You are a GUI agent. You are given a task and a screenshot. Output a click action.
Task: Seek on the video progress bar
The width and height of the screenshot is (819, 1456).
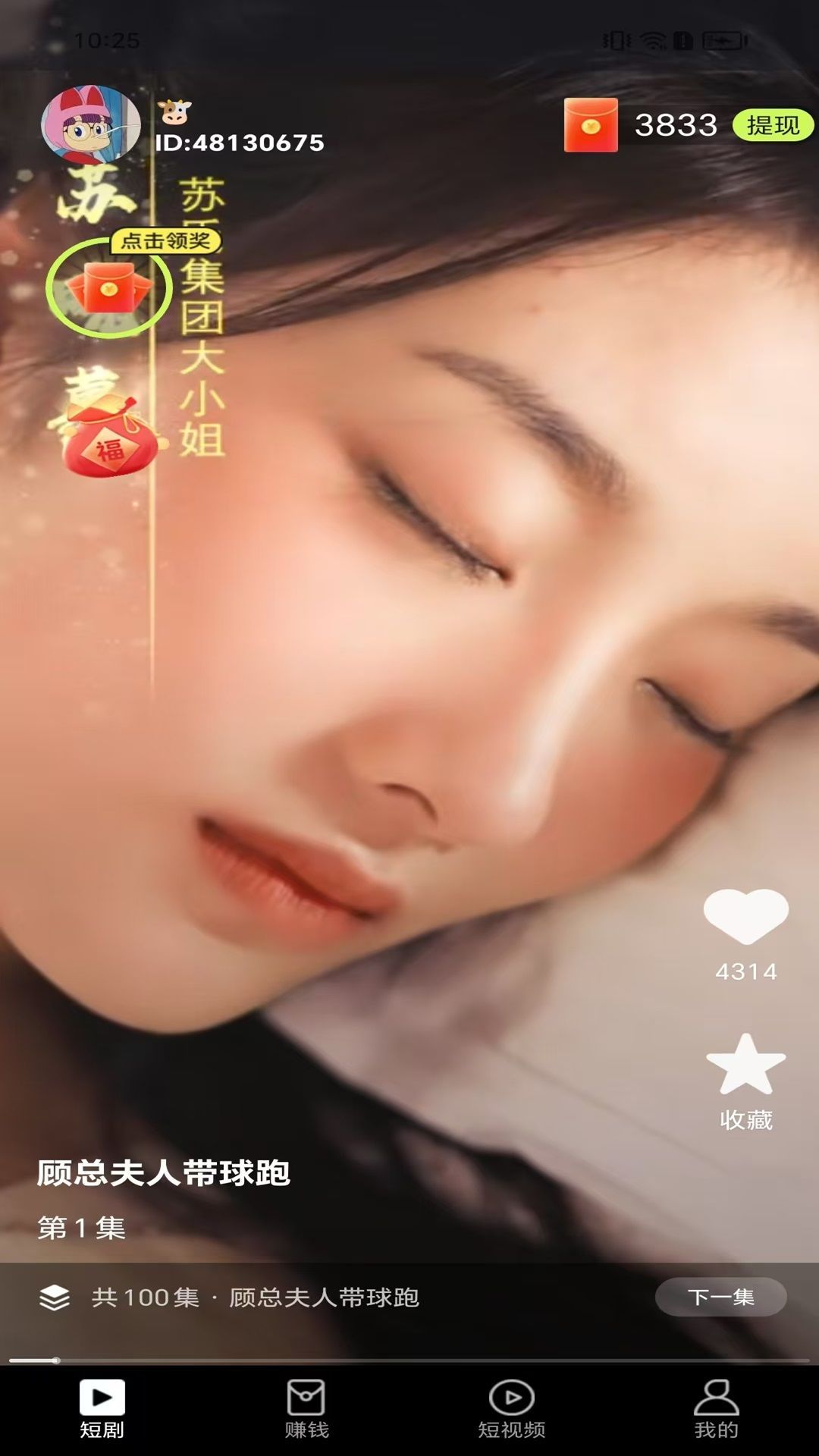point(409,1360)
